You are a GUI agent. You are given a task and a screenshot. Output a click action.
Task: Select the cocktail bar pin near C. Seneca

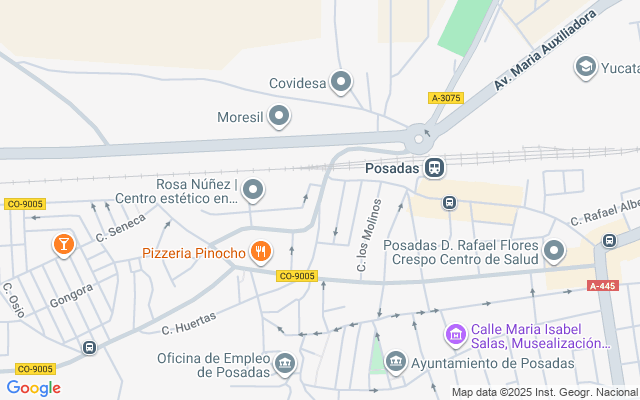pos(64,244)
